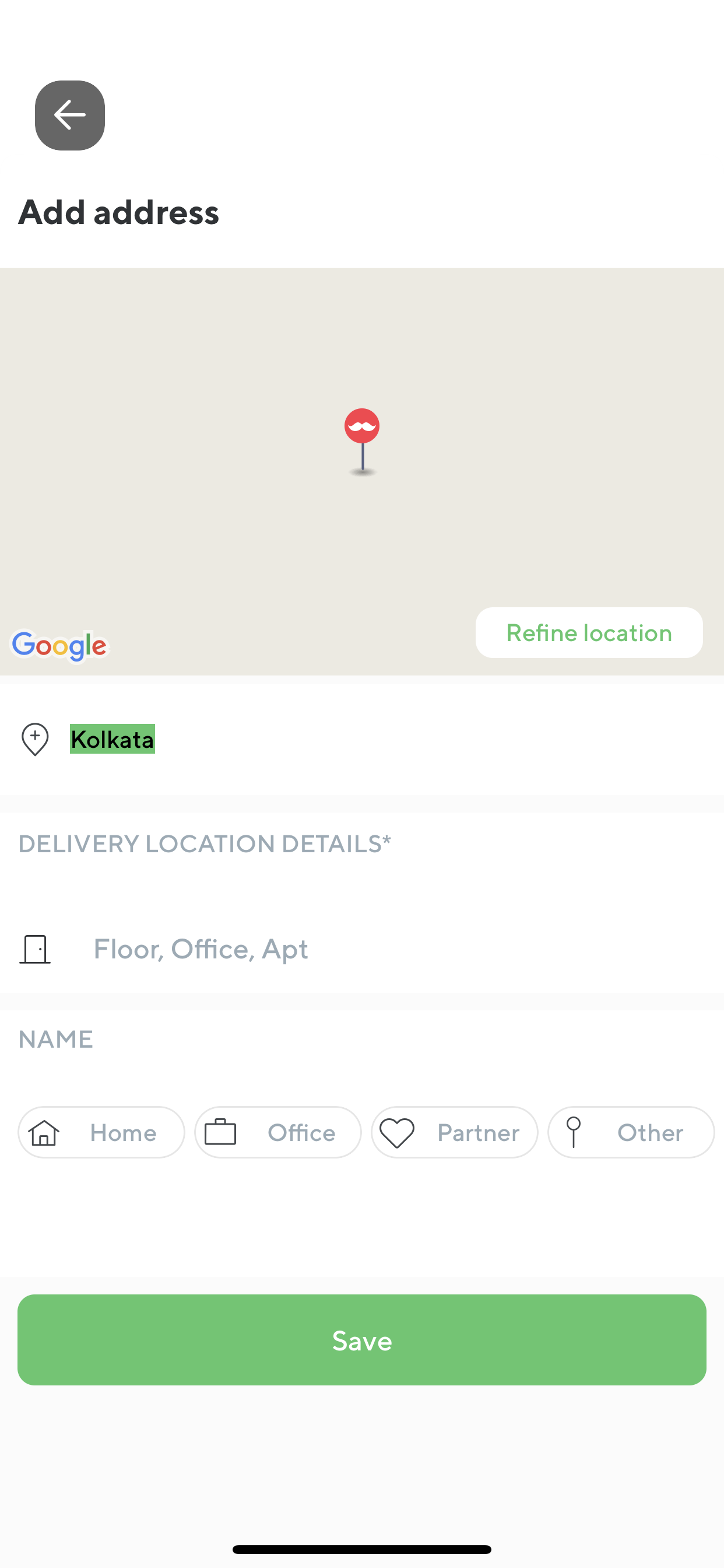
Task: Choose the Office label chip
Action: [x=278, y=1132]
